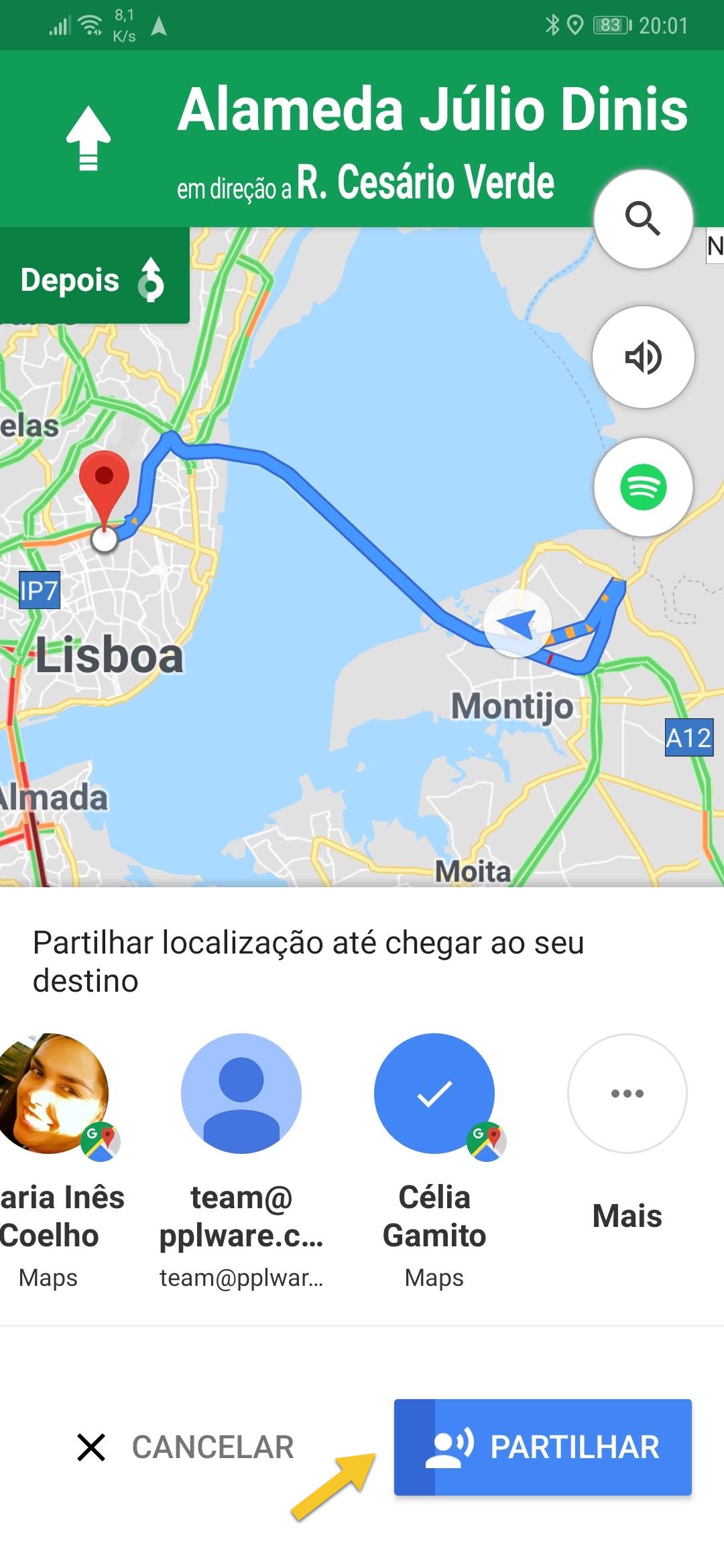Open more contacts with Mais

click(625, 1092)
